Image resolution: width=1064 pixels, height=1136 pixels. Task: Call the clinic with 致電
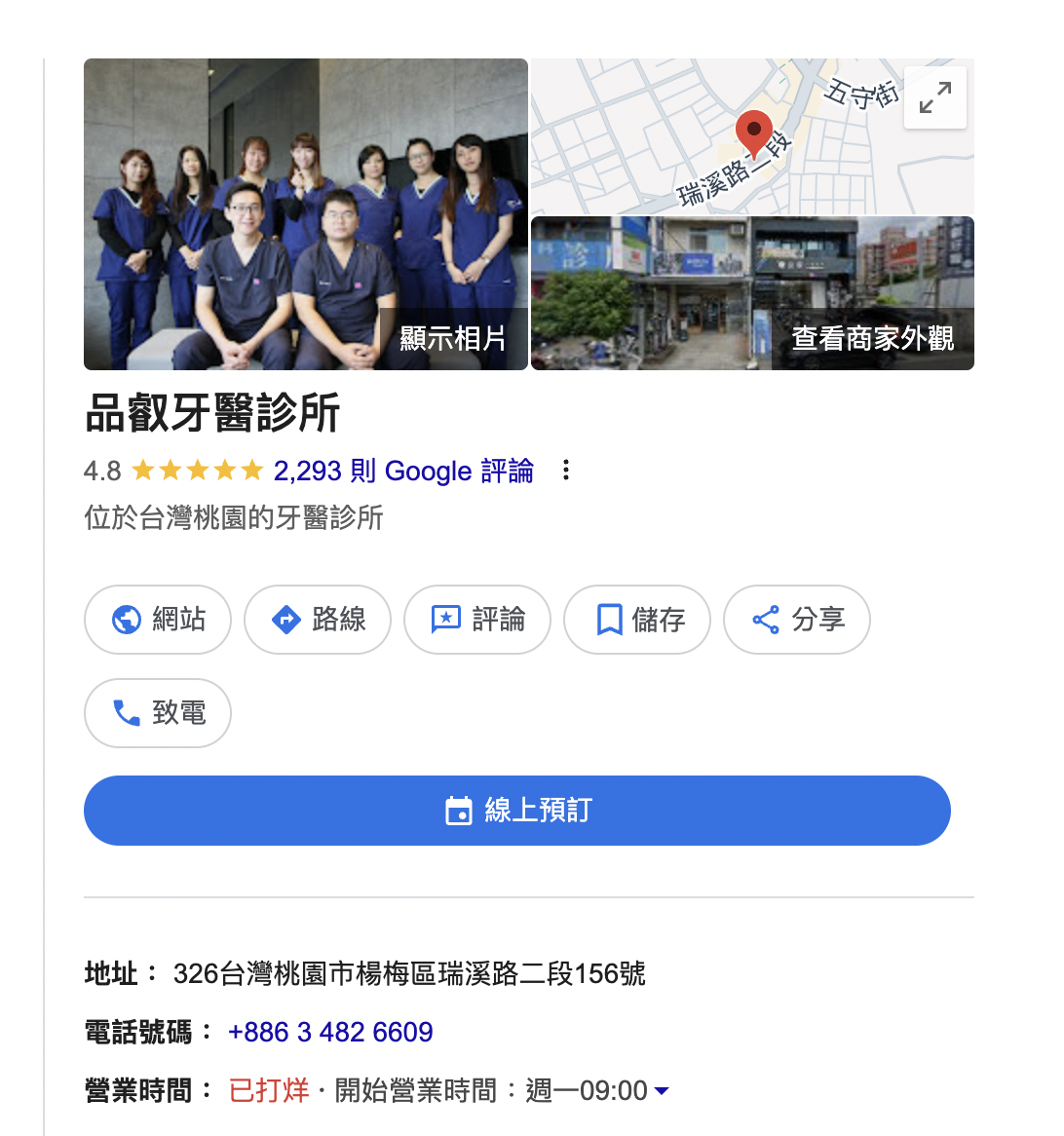158,713
